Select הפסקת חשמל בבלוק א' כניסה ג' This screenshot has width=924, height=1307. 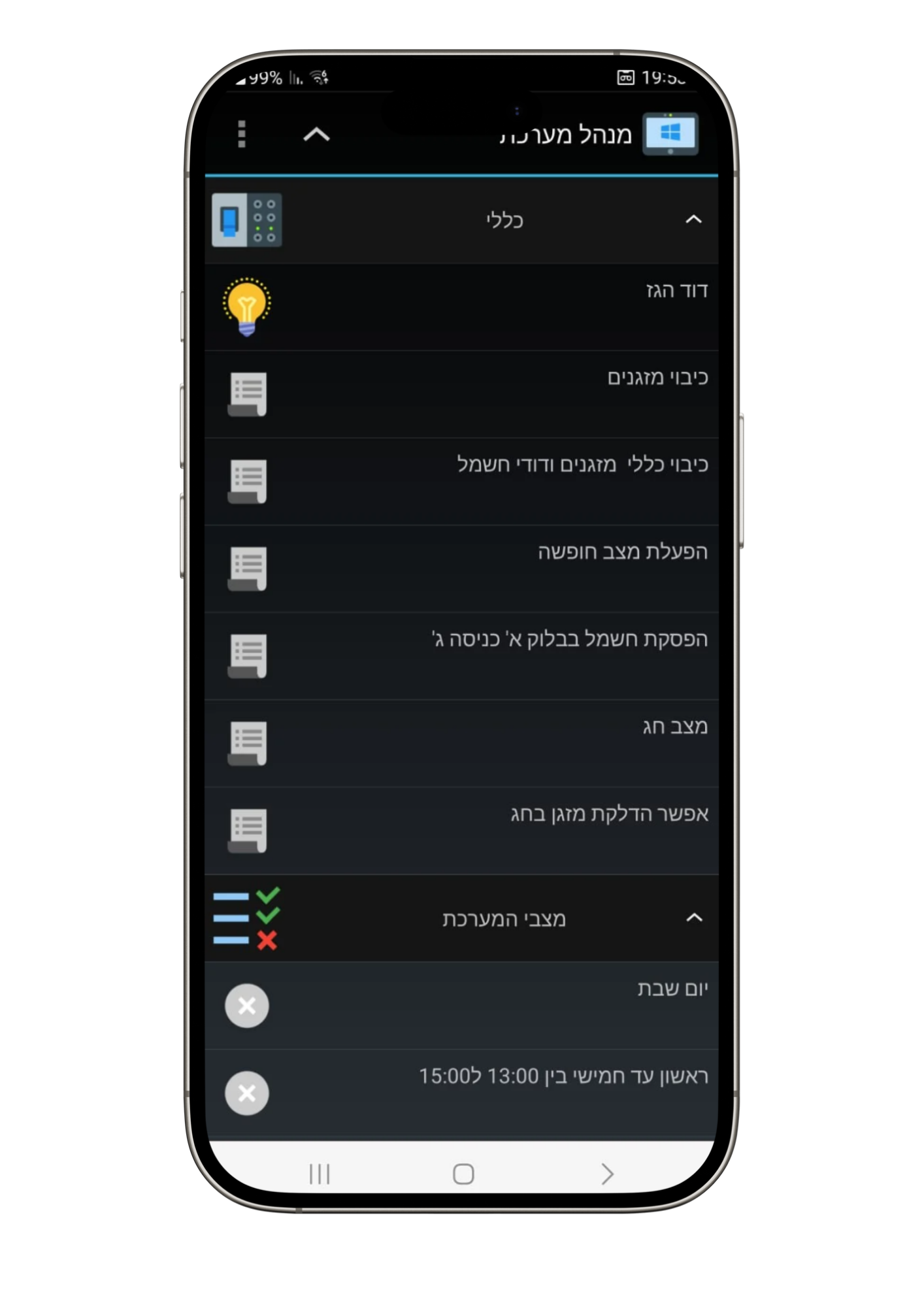(x=461, y=656)
